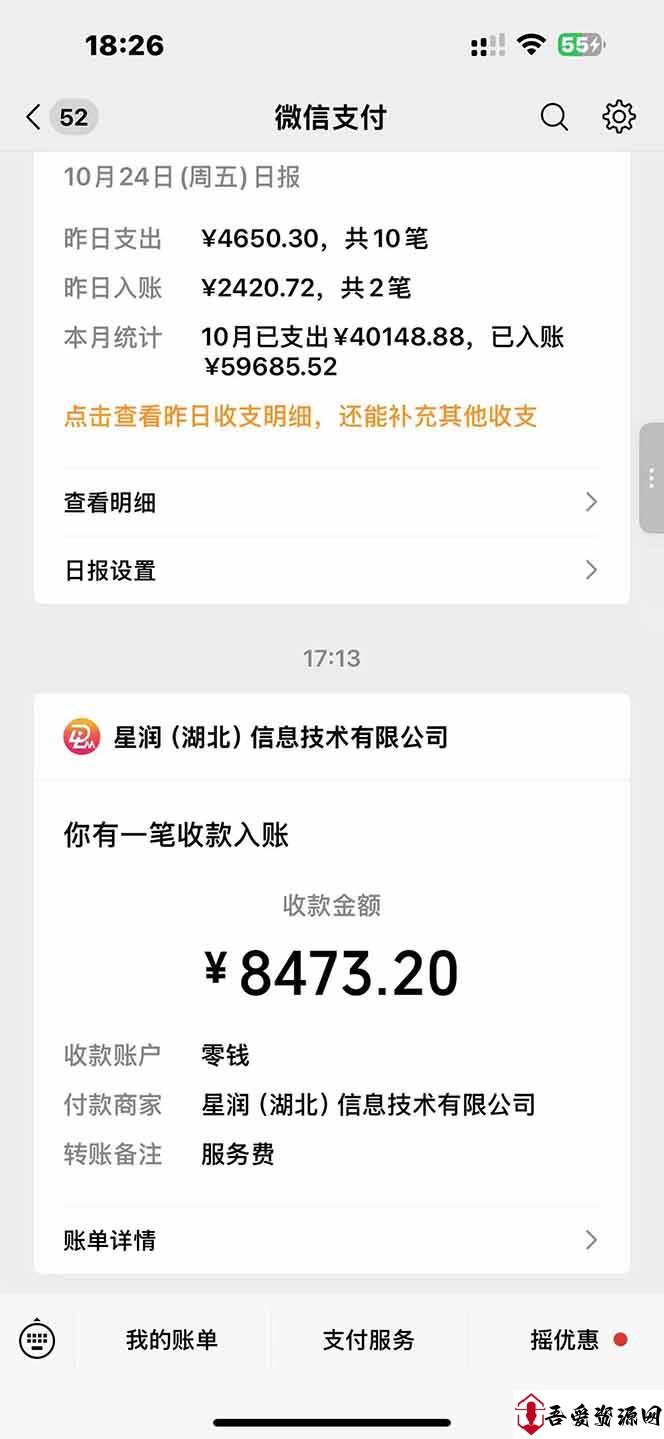The image size is (664, 1439).
Task: Open the 我的账单 menu
Action: point(172,1340)
